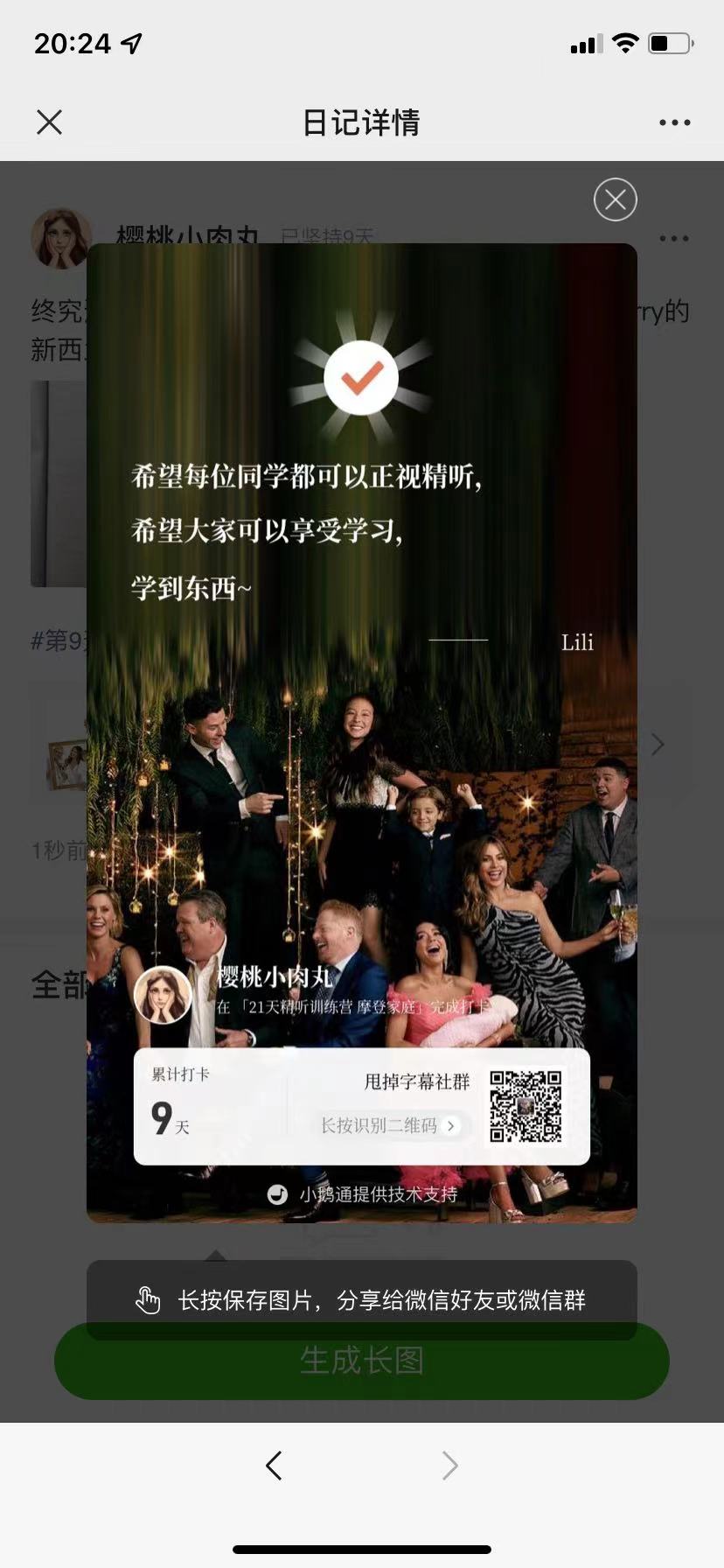Tap the check-in poster image
The image size is (724, 1568).
click(361, 731)
